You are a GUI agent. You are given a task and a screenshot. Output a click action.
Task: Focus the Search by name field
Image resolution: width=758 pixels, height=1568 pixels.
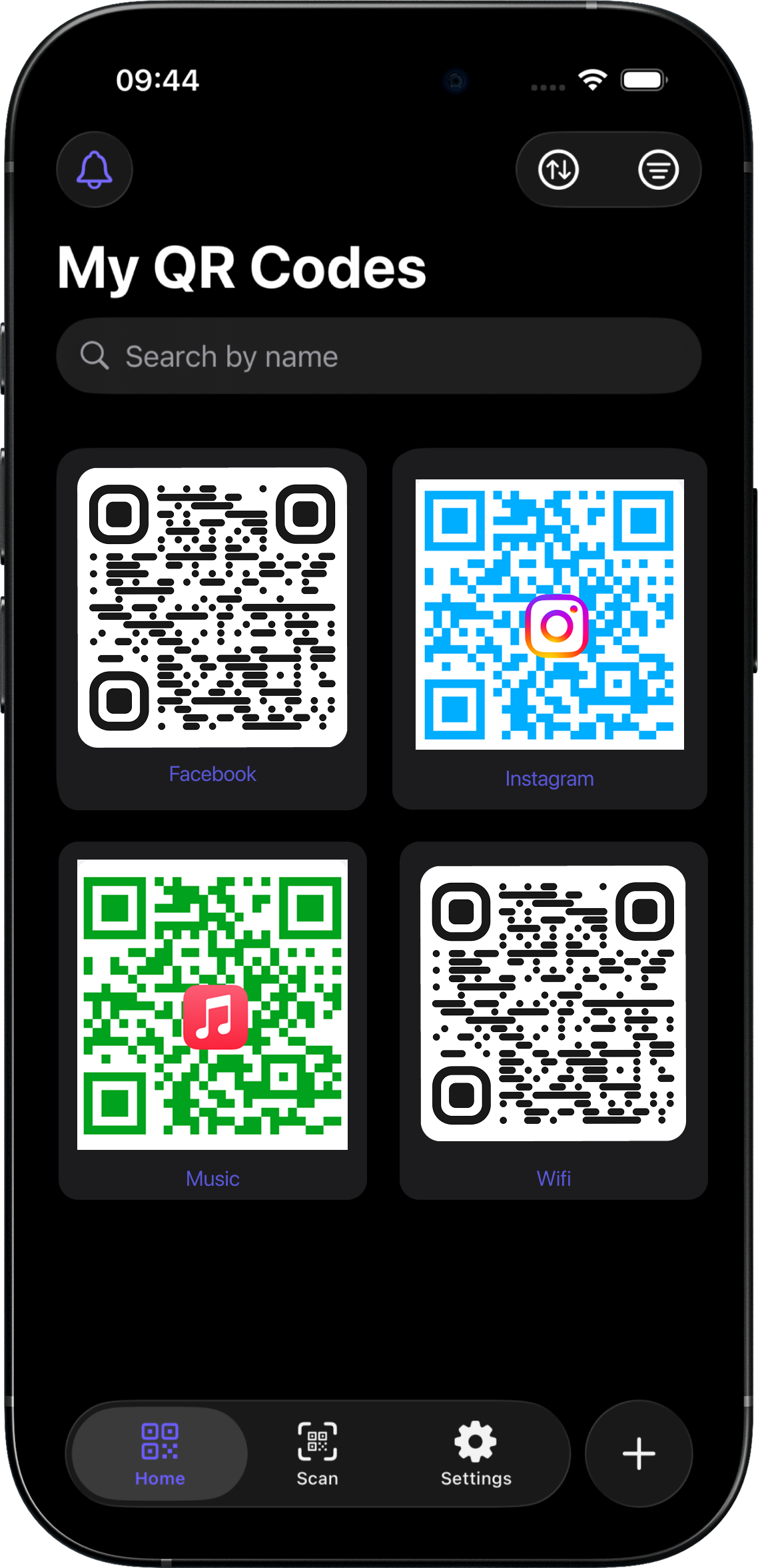[378, 356]
